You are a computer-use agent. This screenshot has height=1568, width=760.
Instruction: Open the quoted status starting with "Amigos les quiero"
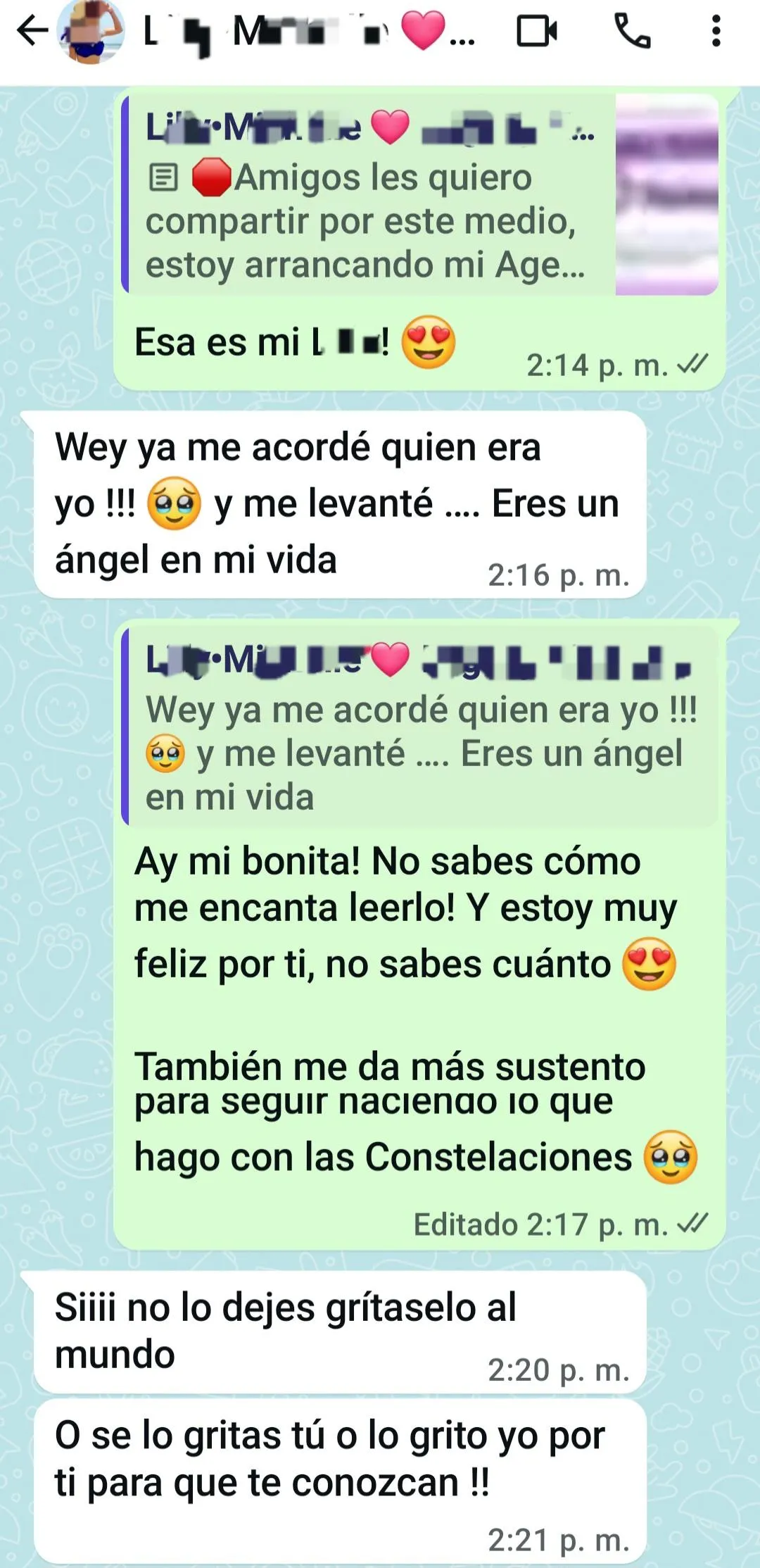pos(419,196)
